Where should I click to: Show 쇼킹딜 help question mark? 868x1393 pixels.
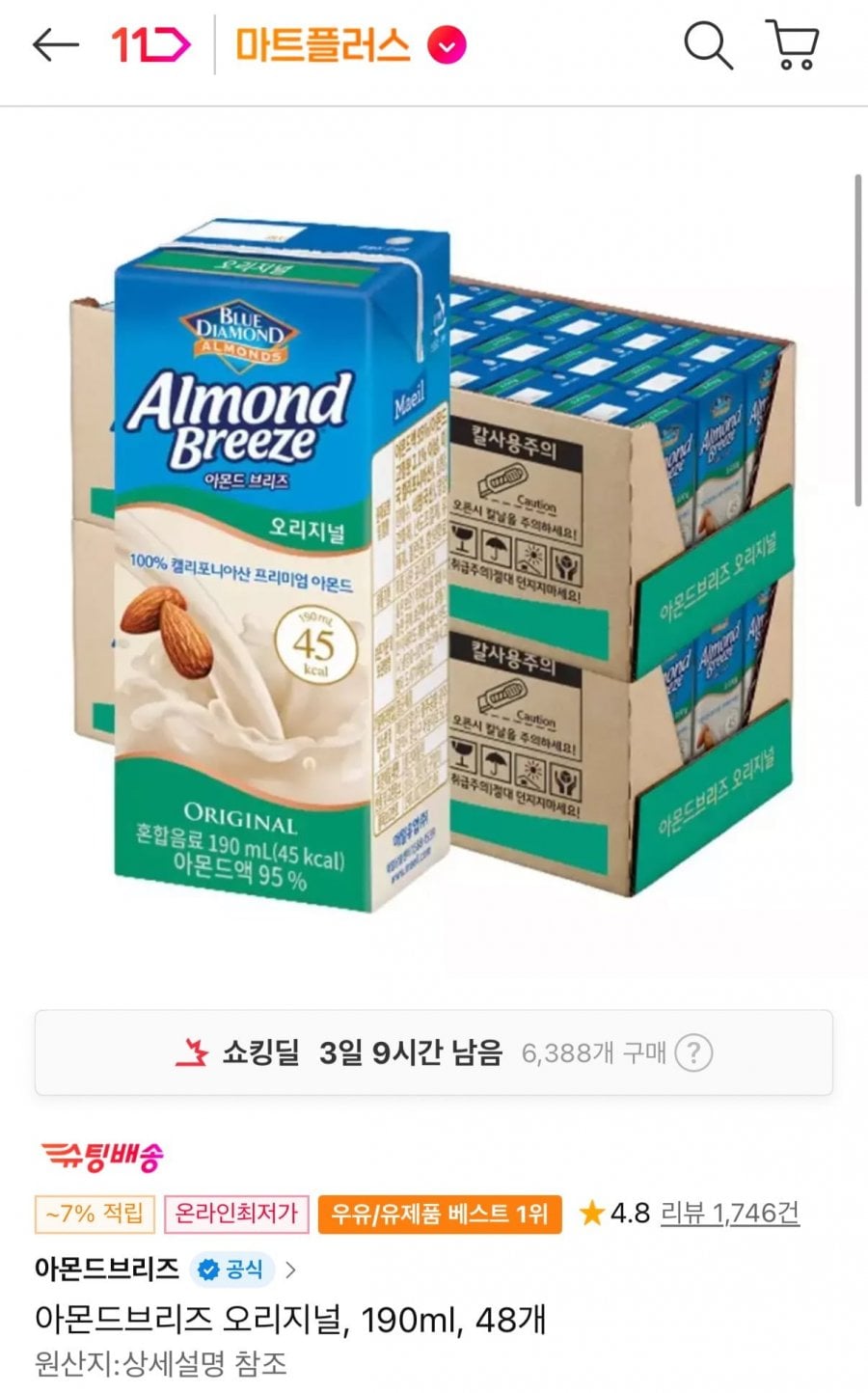693,1052
